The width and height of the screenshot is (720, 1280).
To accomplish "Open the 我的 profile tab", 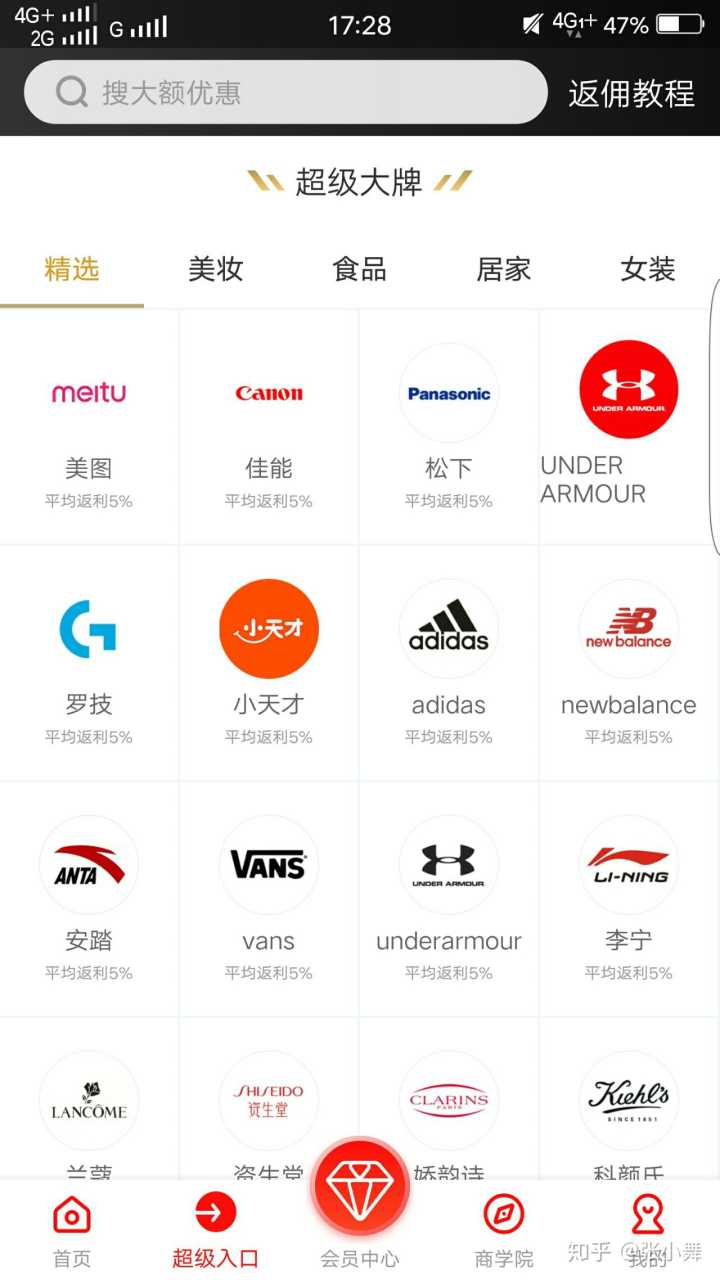I will (648, 1230).
